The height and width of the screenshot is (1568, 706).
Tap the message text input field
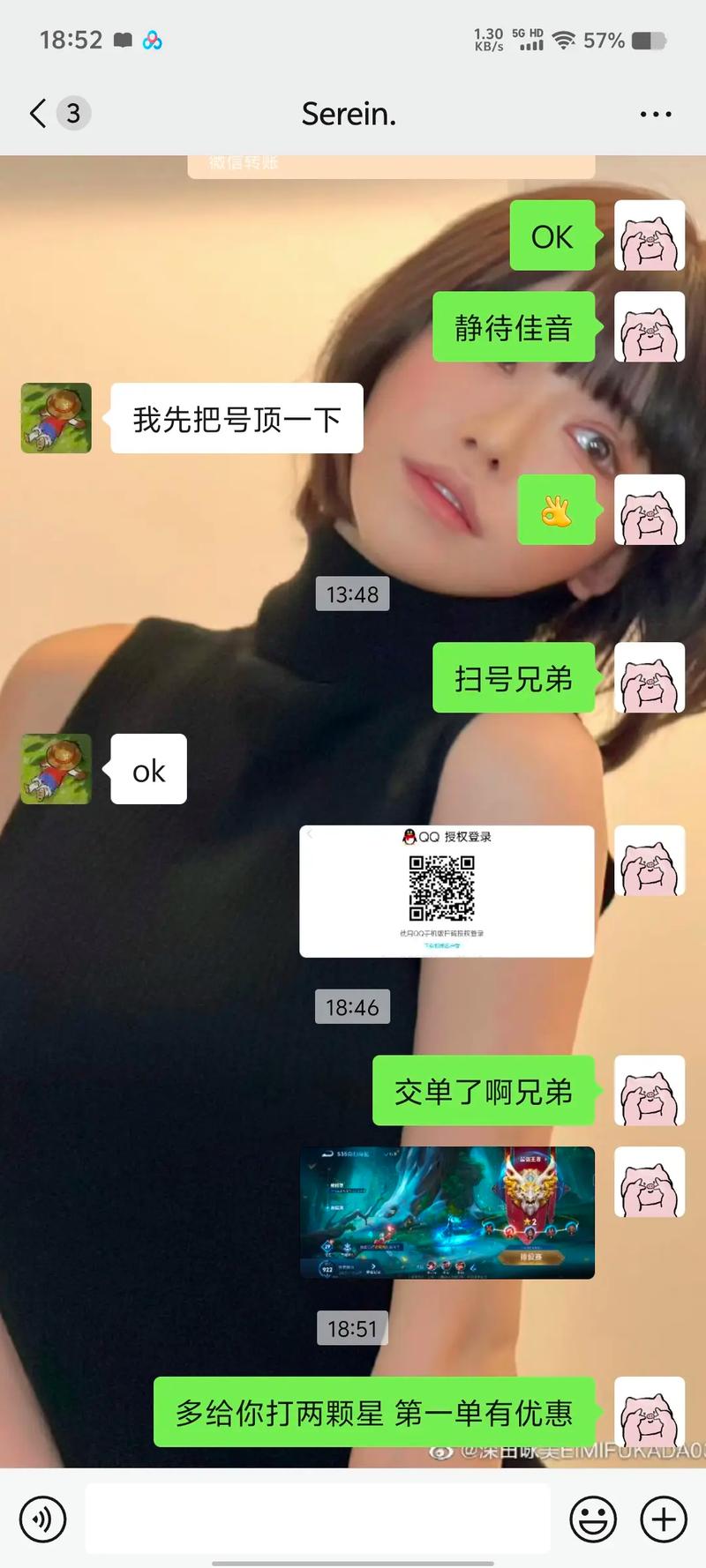click(318, 1519)
